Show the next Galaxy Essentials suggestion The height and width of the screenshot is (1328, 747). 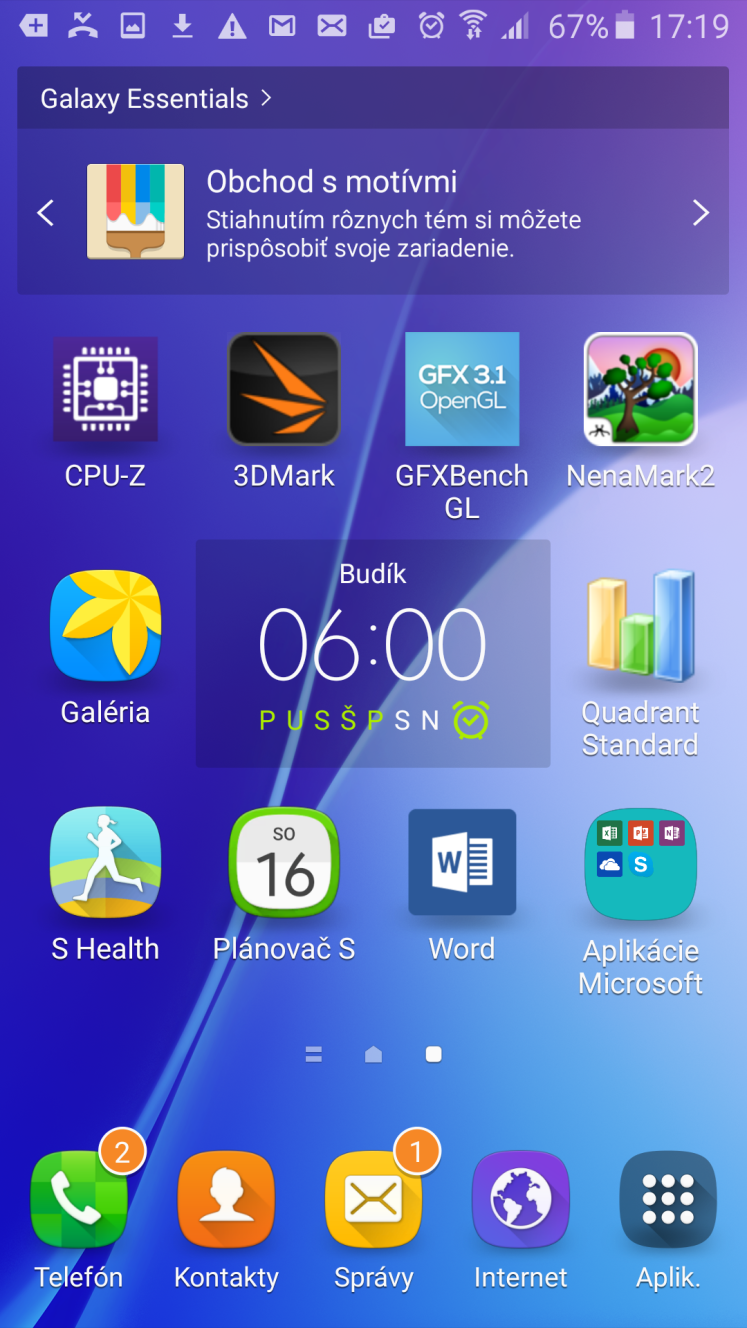click(701, 213)
